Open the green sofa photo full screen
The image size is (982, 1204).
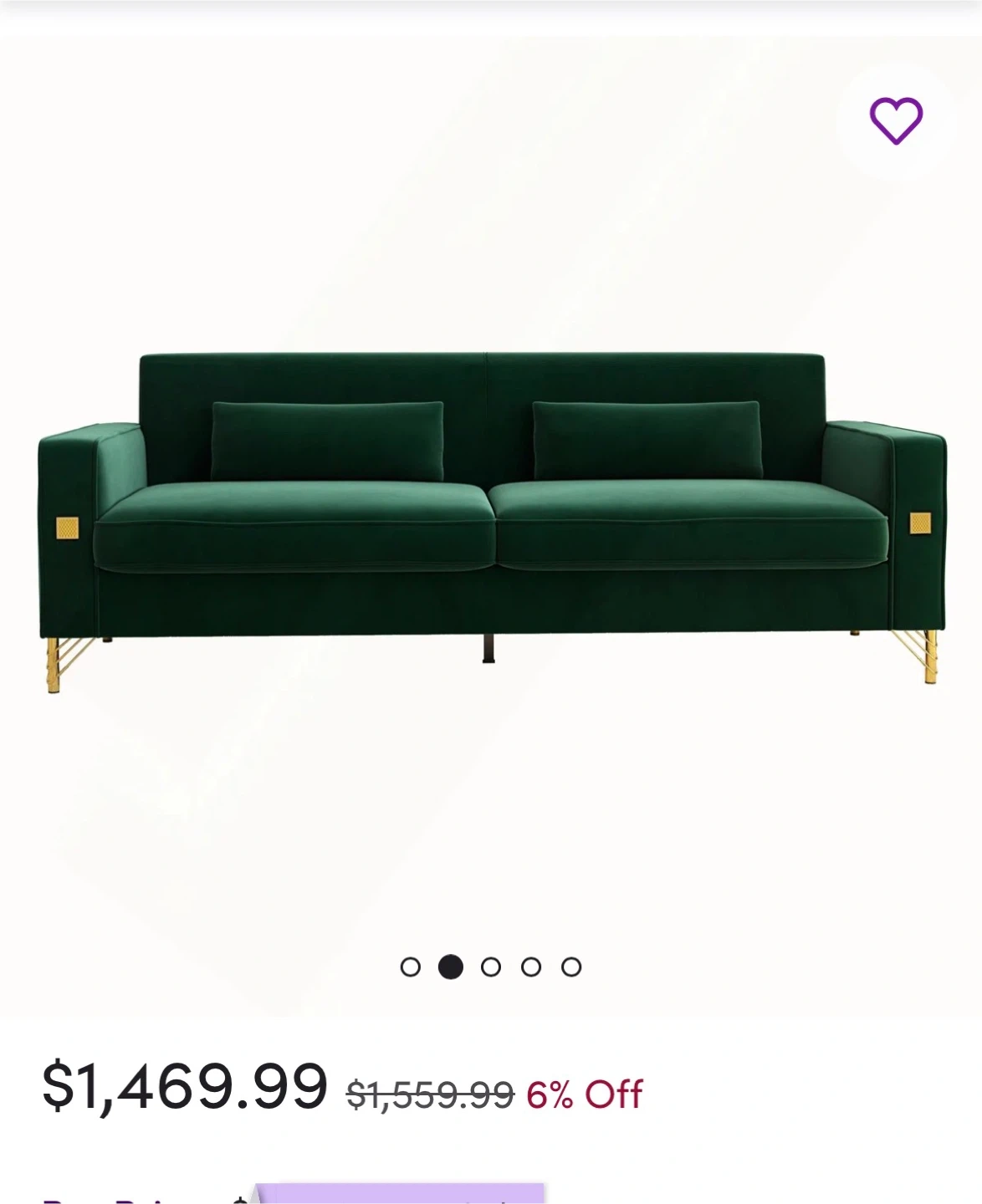coord(492,518)
